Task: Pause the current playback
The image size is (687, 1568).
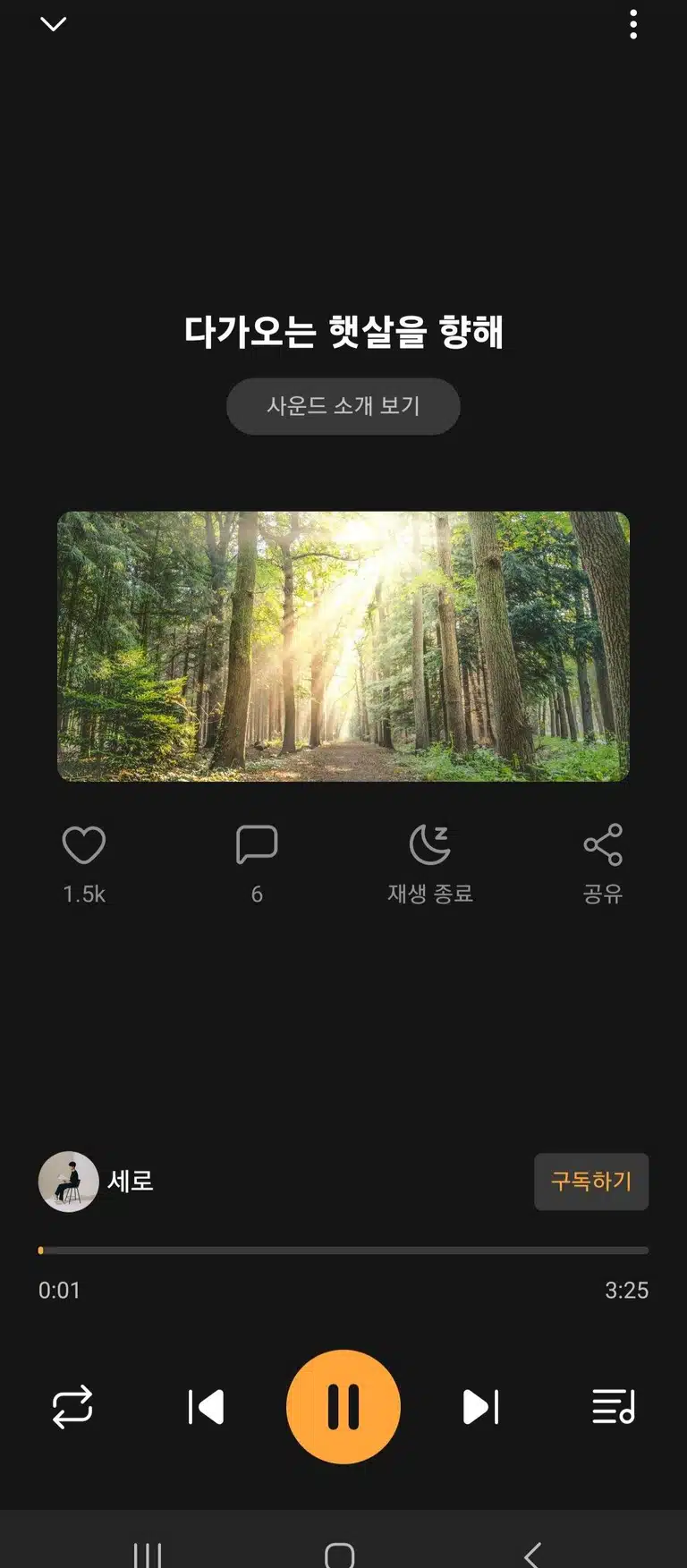Action: 343,1407
